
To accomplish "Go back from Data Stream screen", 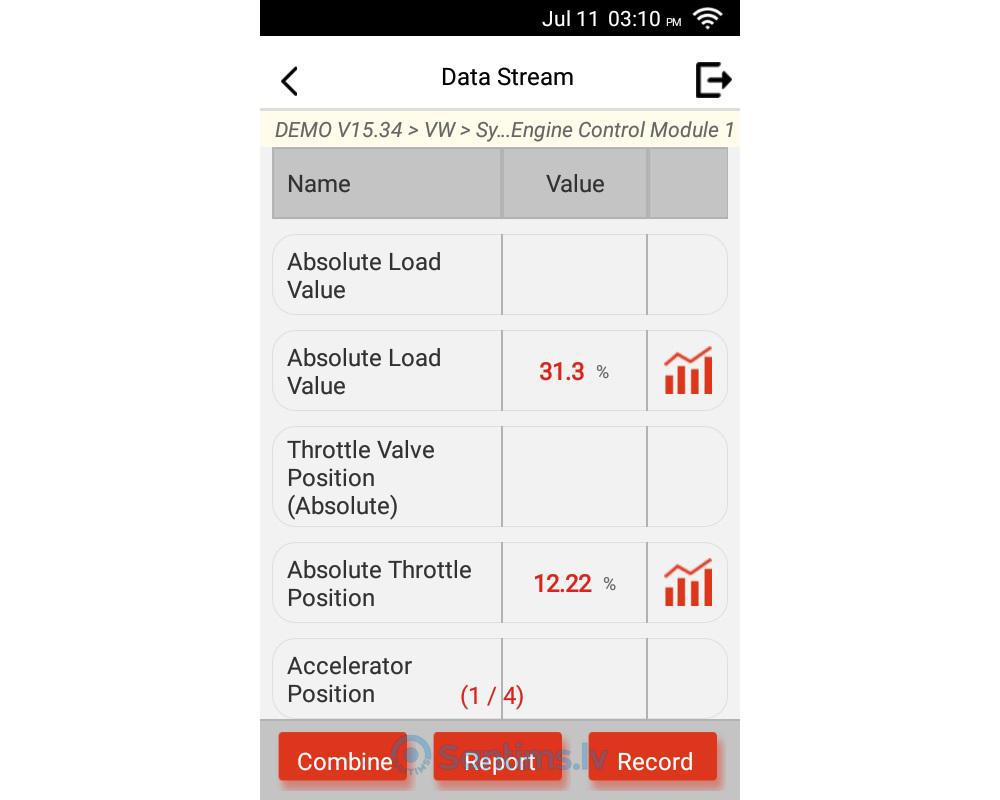I will tap(290, 81).
